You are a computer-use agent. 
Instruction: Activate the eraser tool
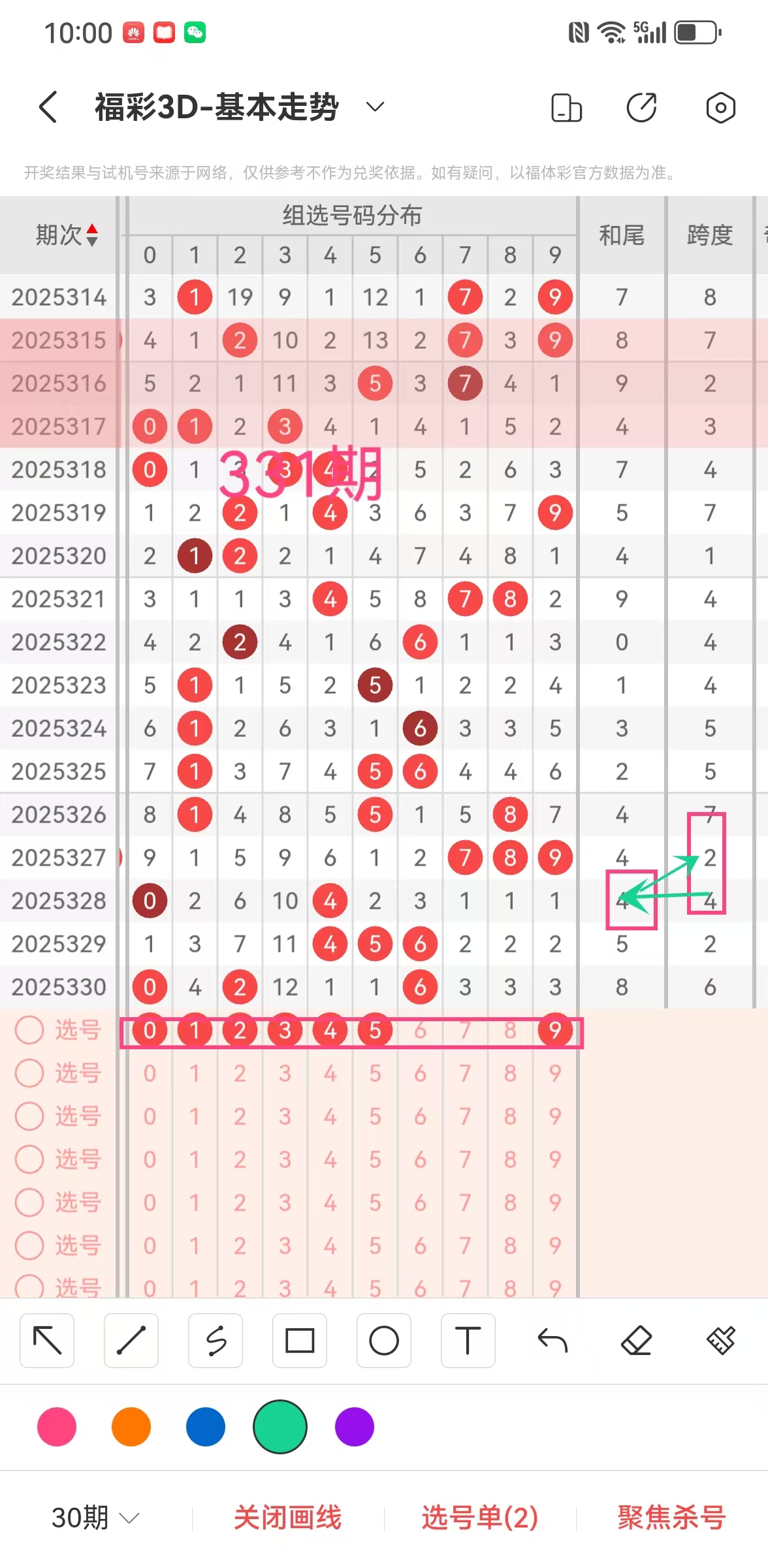point(636,1341)
